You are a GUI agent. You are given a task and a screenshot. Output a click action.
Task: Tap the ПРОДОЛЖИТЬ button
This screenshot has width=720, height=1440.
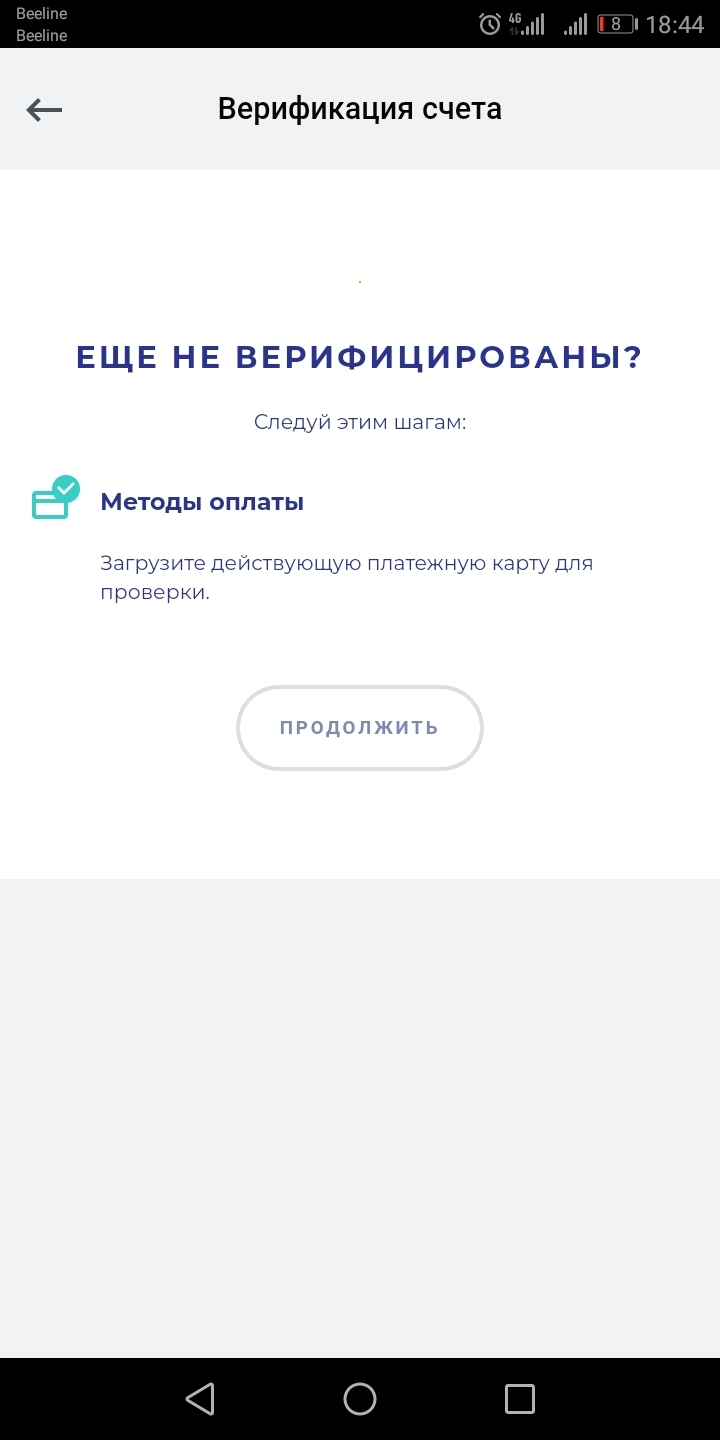[359, 728]
